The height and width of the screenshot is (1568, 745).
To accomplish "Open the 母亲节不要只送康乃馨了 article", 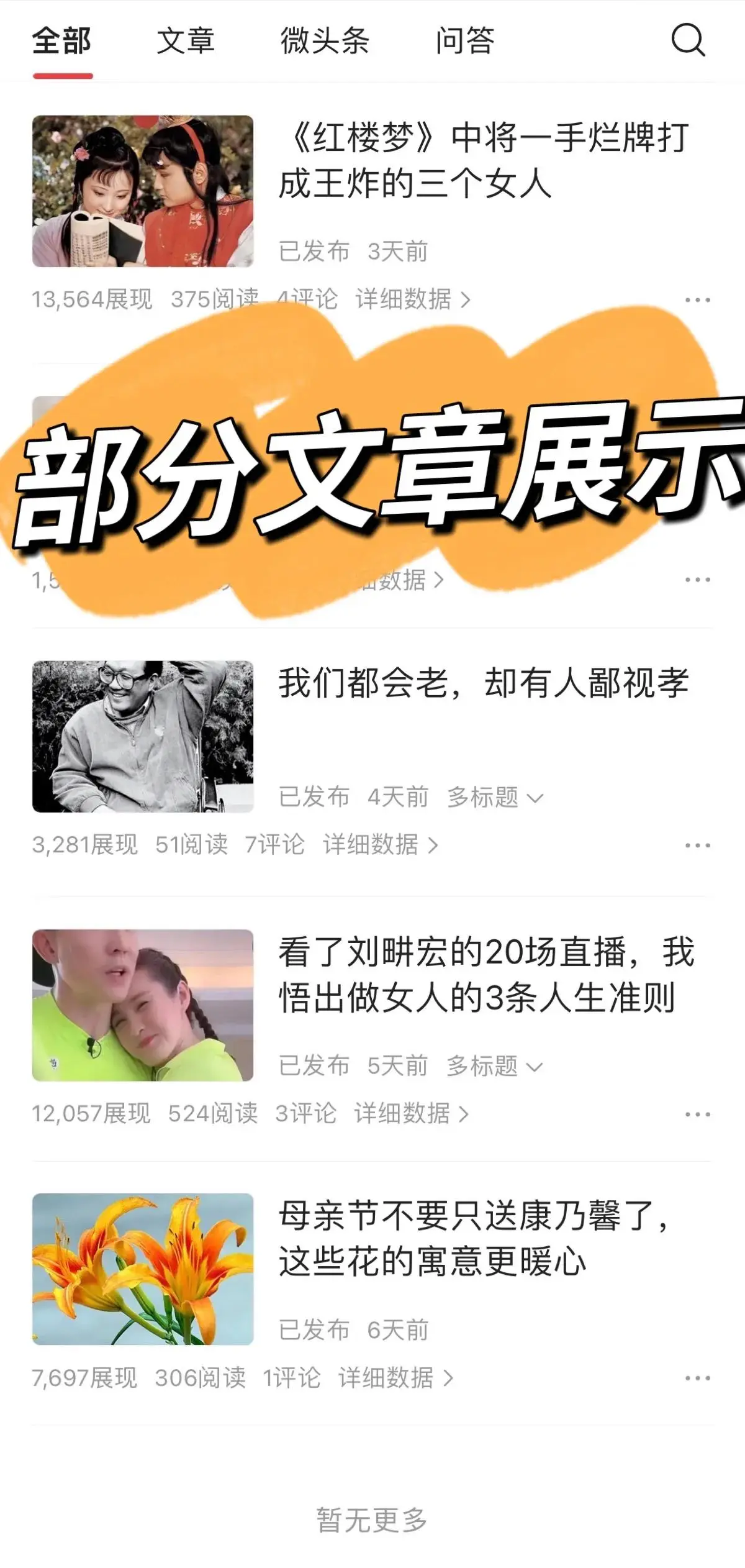I will [473, 1238].
